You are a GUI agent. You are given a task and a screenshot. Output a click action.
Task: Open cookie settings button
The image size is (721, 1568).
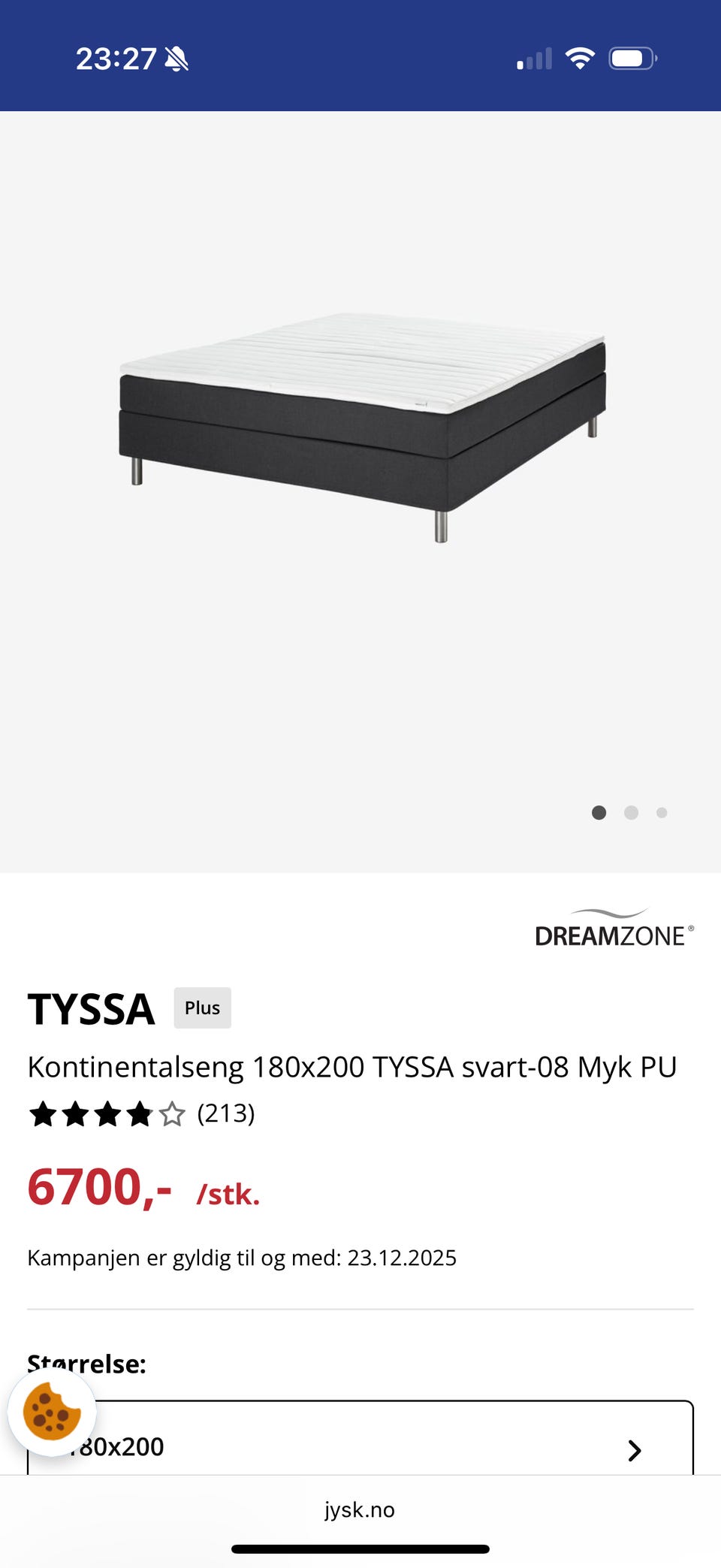pyautogui.click(x=52, y=1412)
